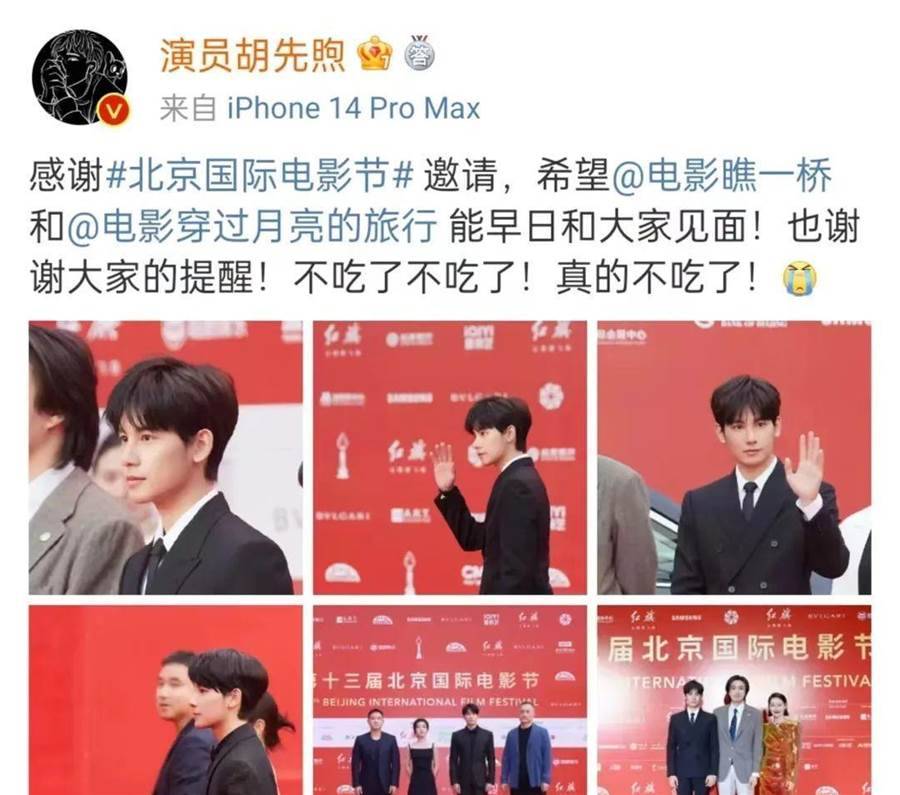Open the #北京国际电影节# hashtag

[x=259, y=178]
